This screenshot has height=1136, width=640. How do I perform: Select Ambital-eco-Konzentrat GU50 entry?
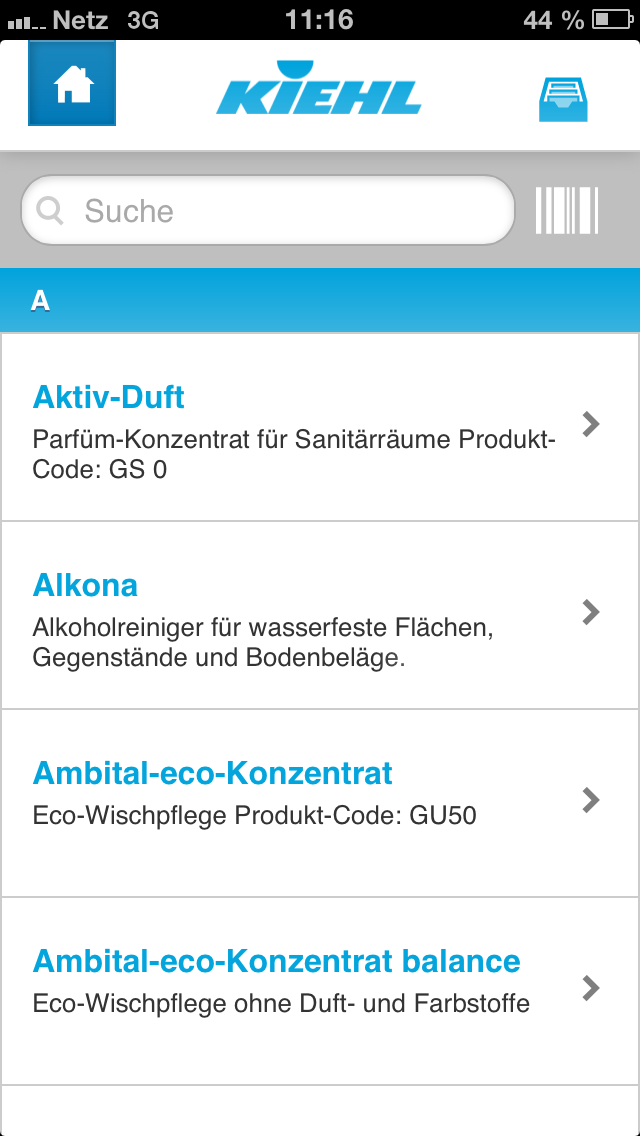(320, 803)
